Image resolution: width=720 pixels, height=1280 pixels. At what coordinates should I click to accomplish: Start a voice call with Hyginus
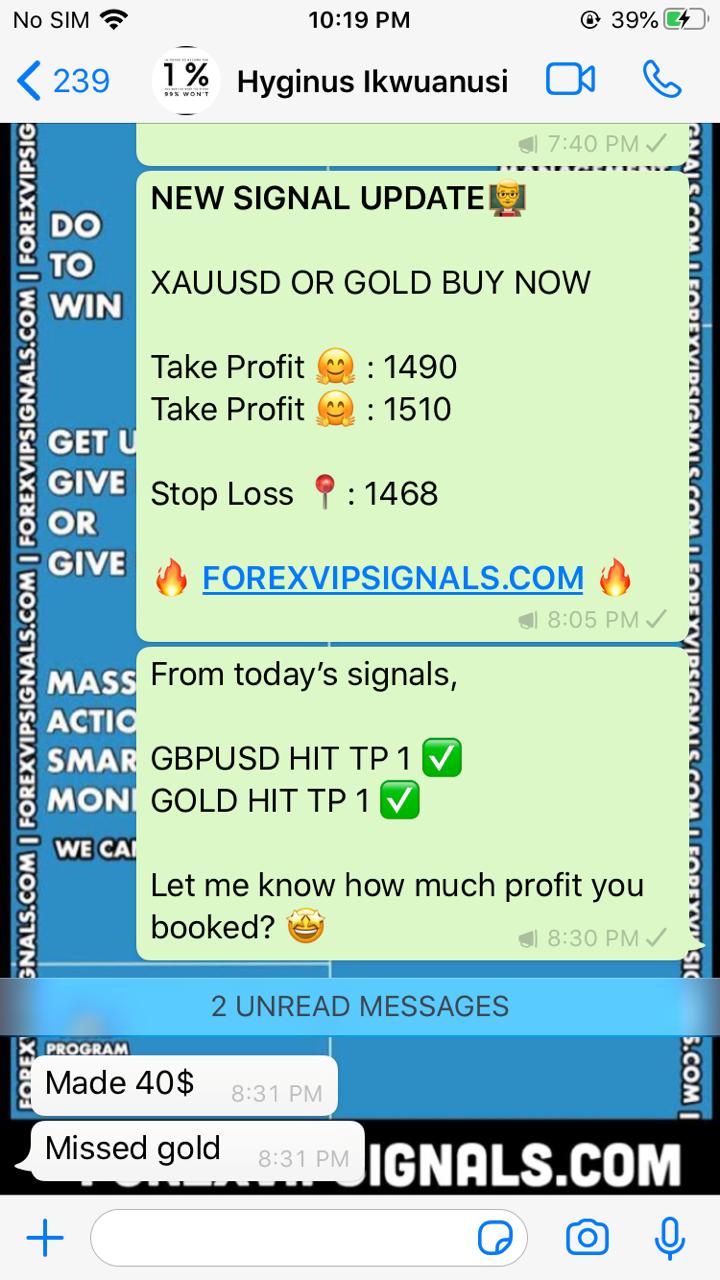pyautogui.click(x=661, y=81)
